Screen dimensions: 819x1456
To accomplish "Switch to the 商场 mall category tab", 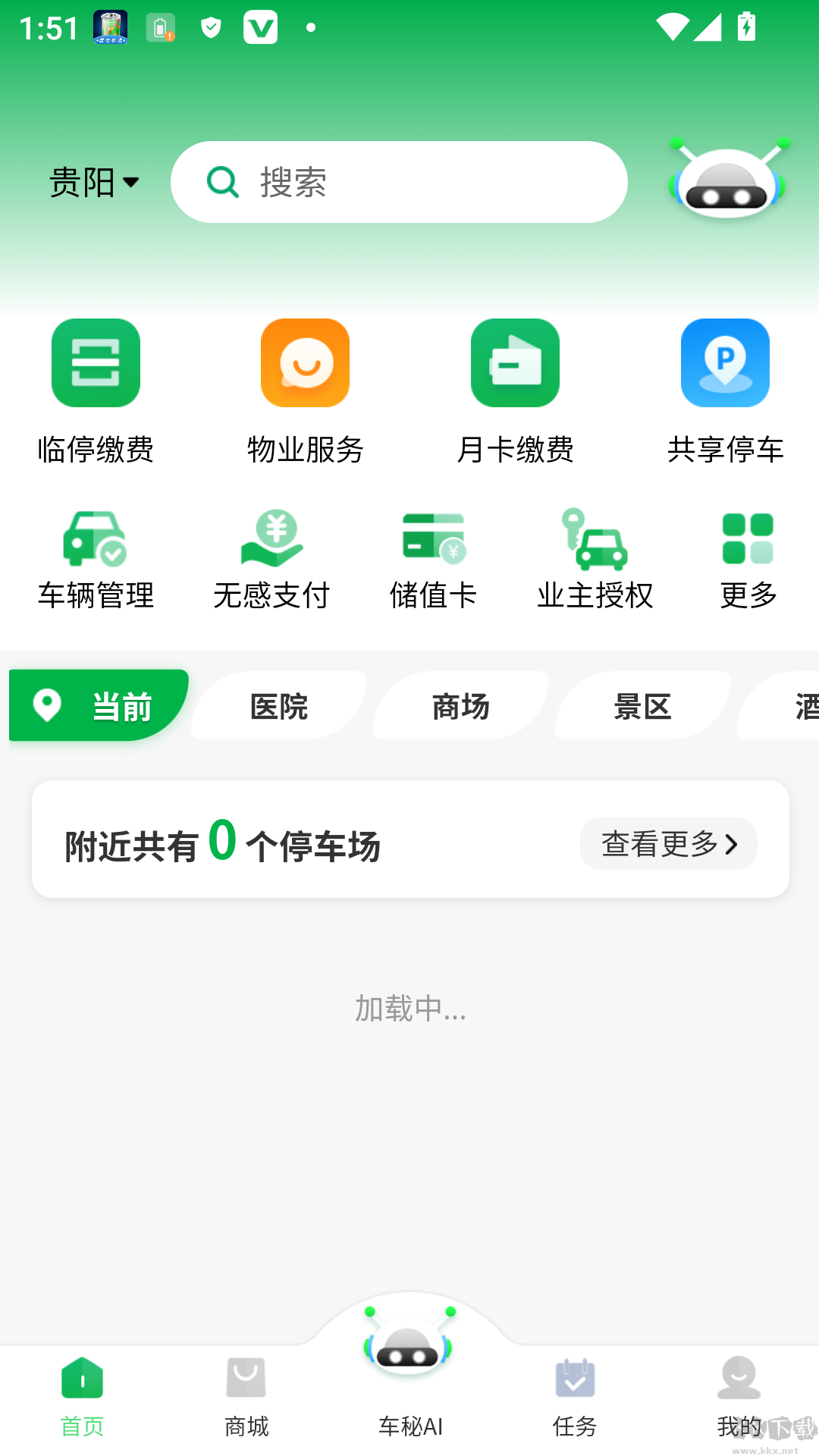I will click(x=460, y=705).
